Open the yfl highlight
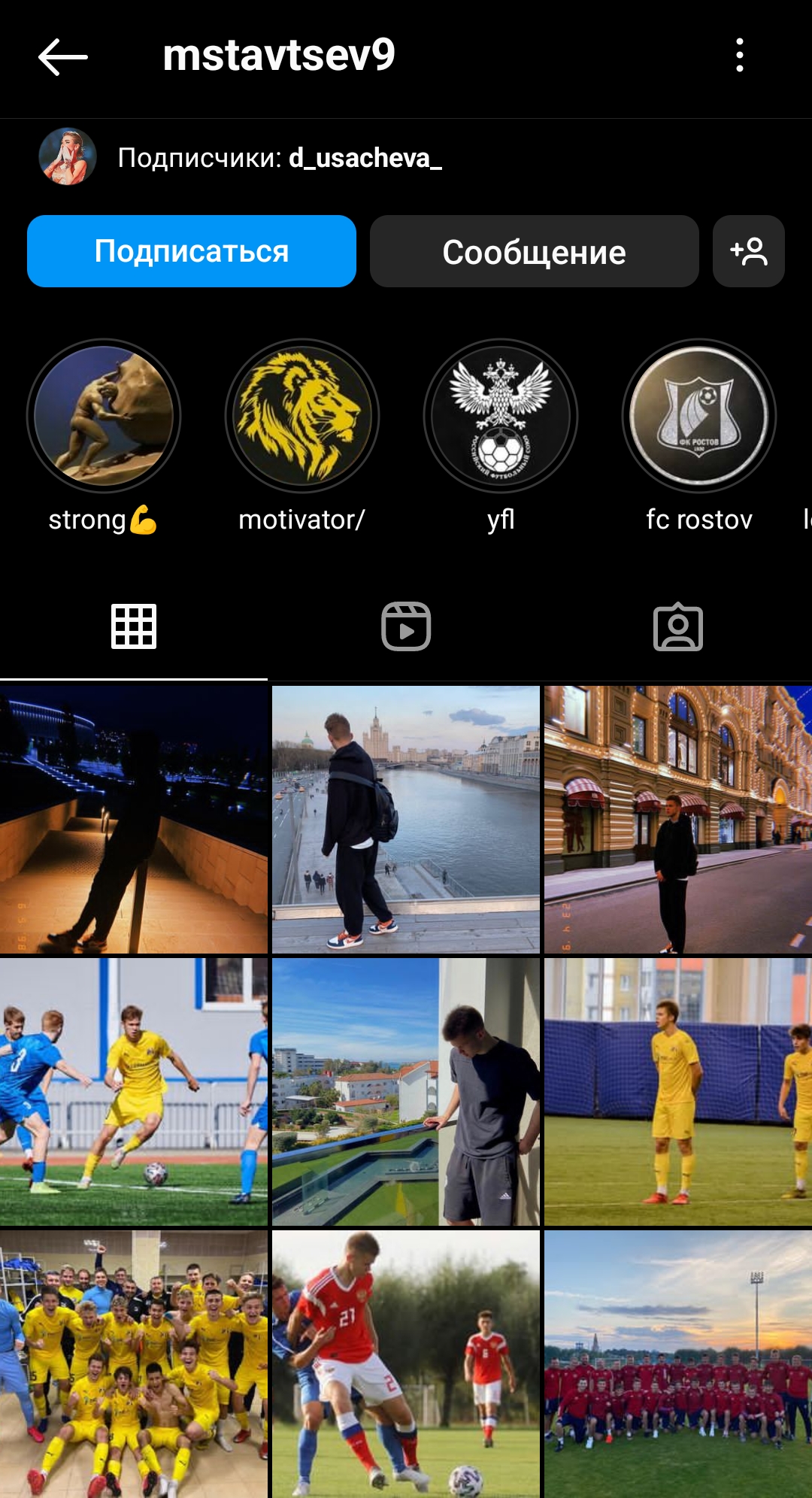This screenshot has width=812, height=1498. click(501, 416)
